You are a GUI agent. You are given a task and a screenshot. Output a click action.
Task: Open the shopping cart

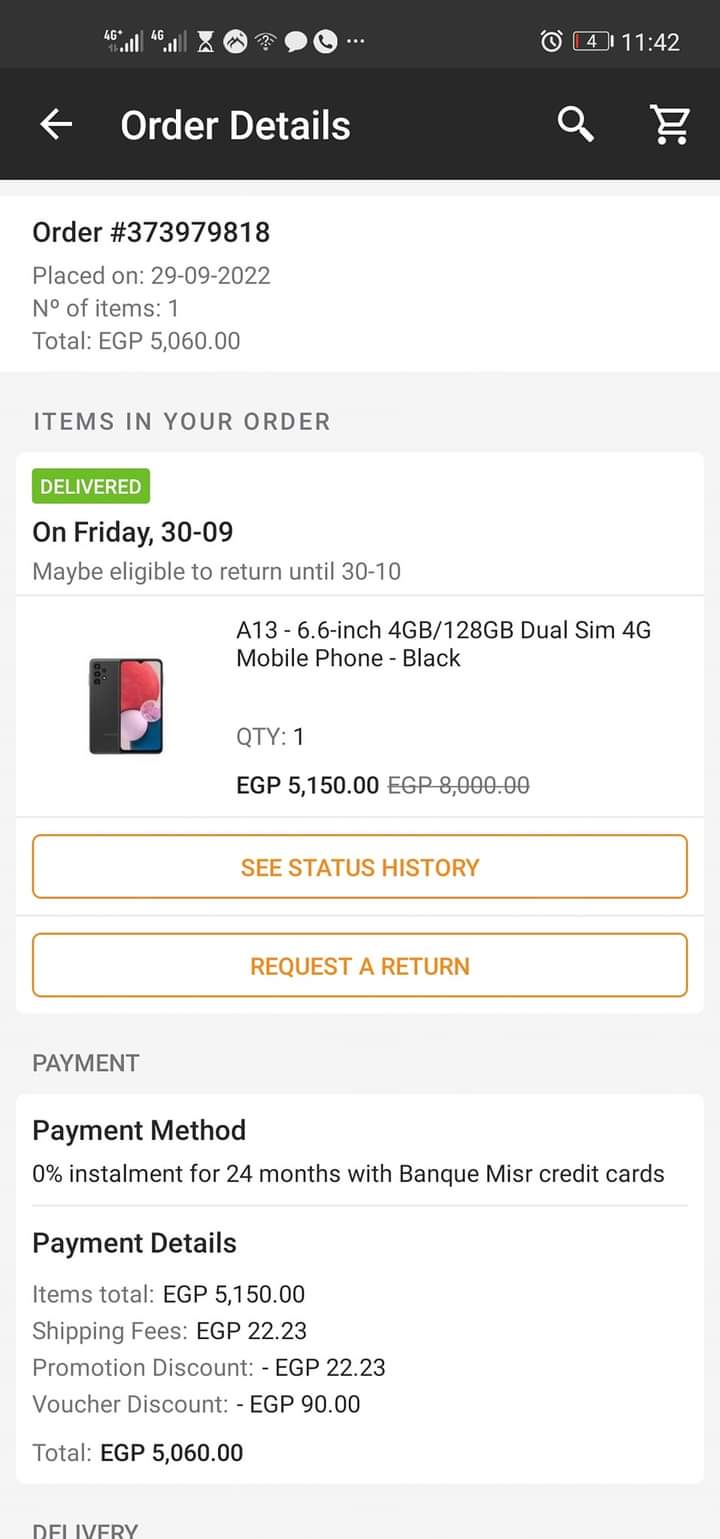669,125
